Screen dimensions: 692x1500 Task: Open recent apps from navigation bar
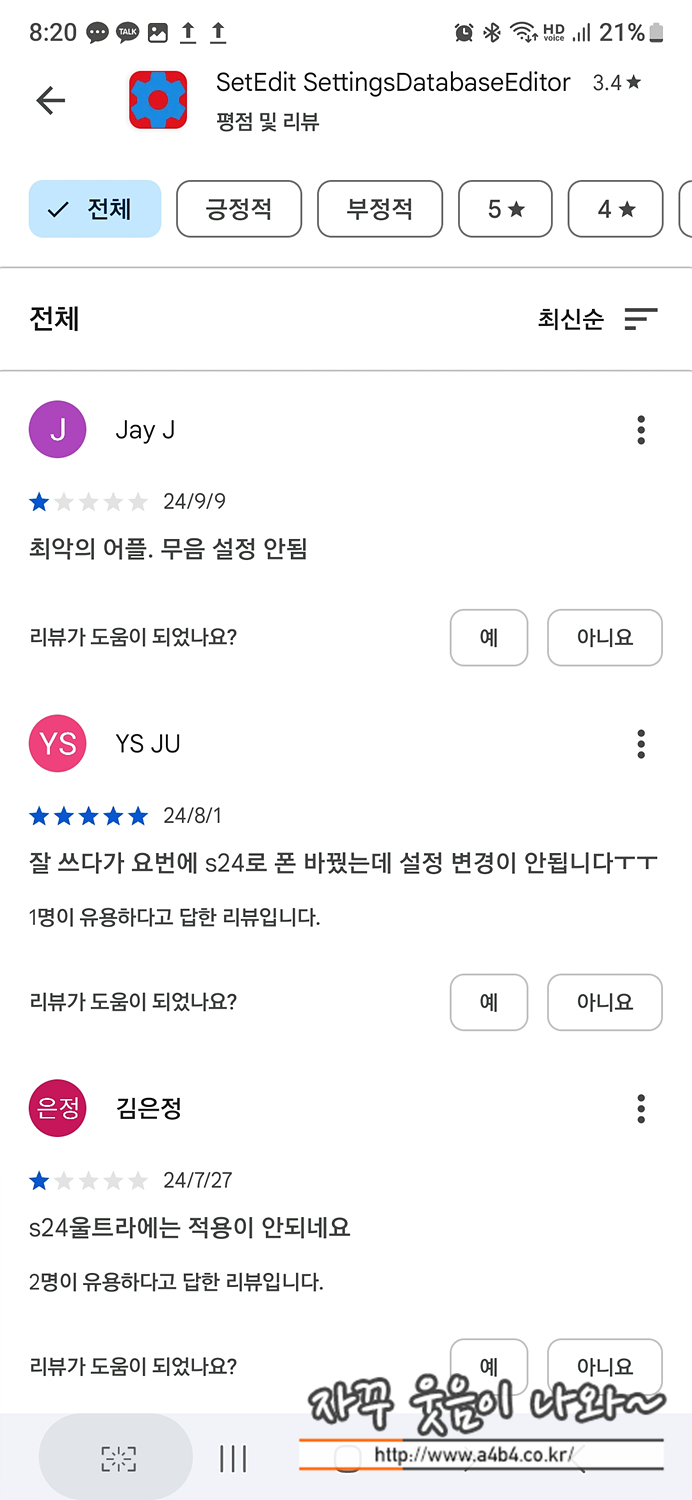coord(233,1459)
